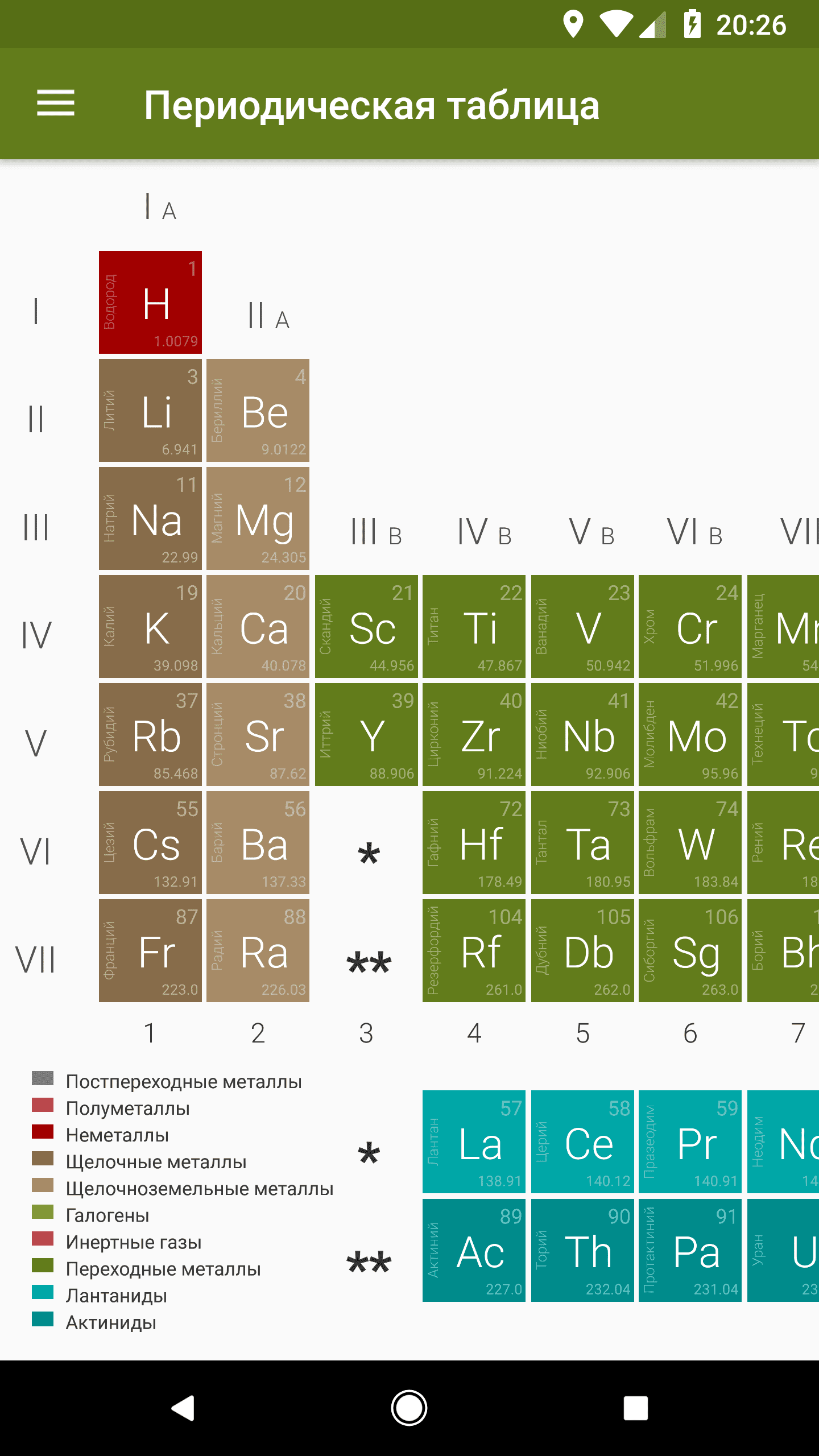Tap the Titanium (Ti) element
The height and width of the screenshot is (1456, 819).
[474, 626]
